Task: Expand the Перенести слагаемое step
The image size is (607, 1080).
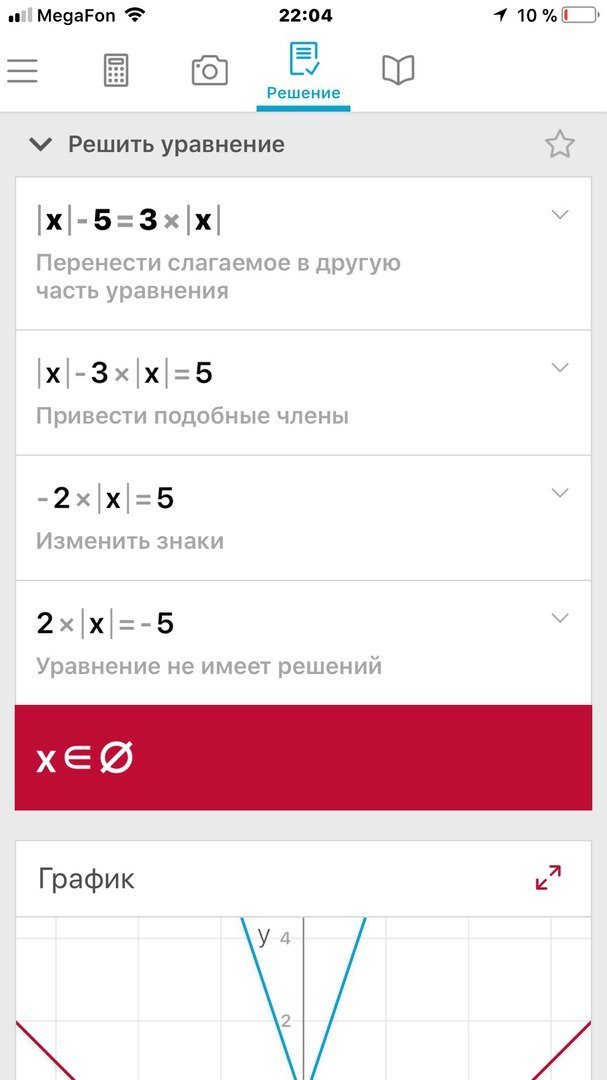Action: 560,215
